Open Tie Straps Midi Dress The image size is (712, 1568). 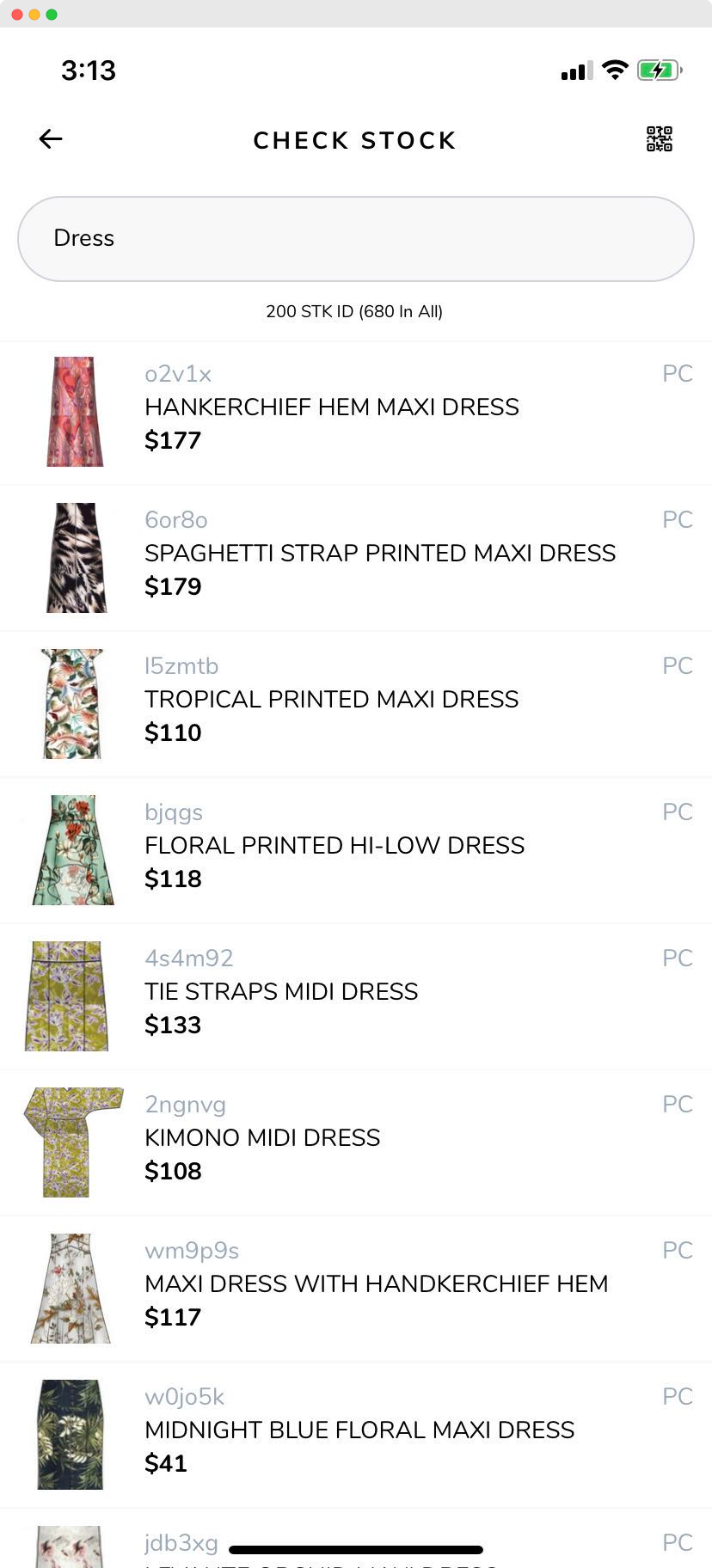coord(281,992)
